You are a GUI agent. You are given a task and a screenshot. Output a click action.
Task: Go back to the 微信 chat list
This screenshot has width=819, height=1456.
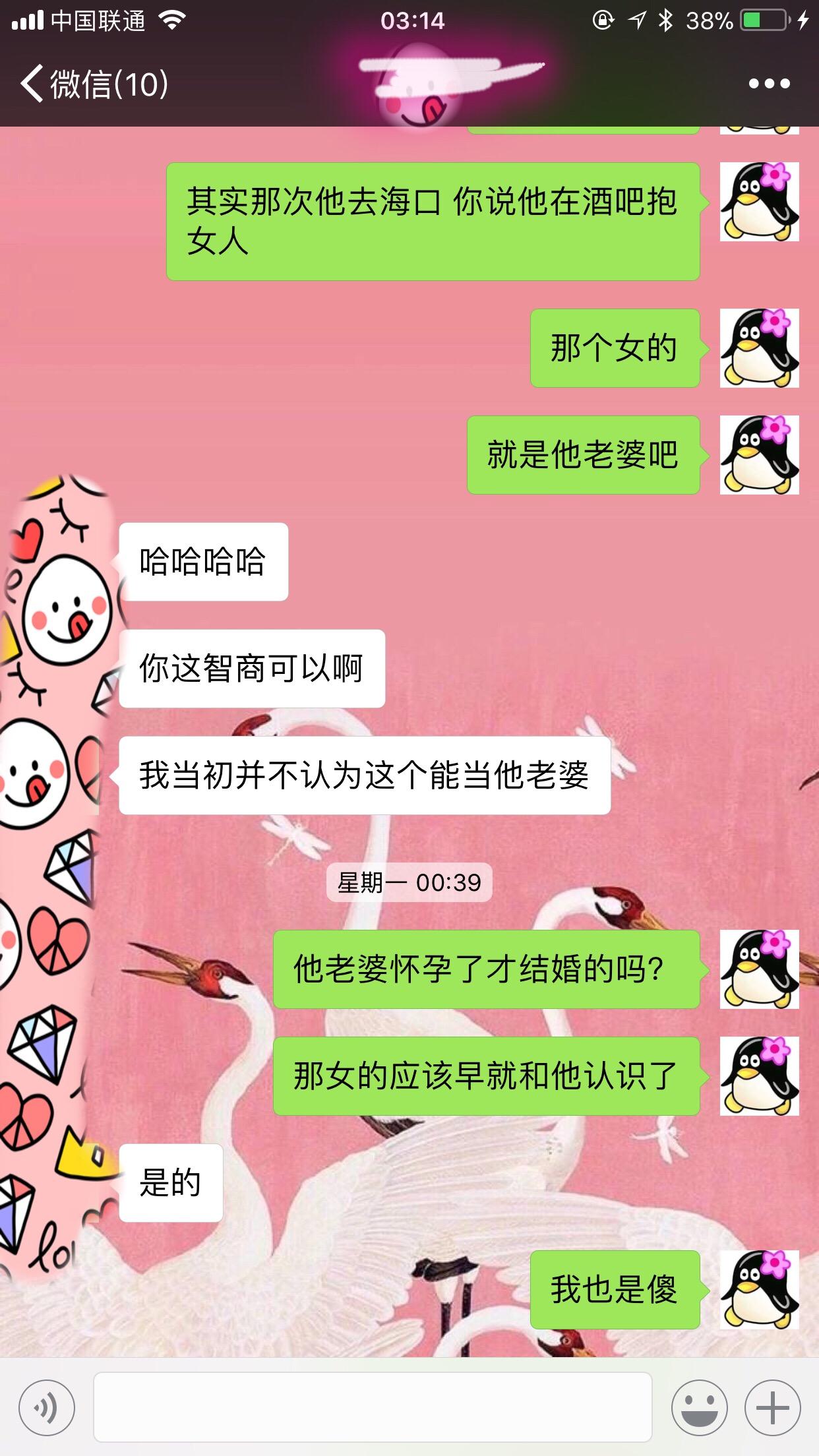tap(94, 84)
